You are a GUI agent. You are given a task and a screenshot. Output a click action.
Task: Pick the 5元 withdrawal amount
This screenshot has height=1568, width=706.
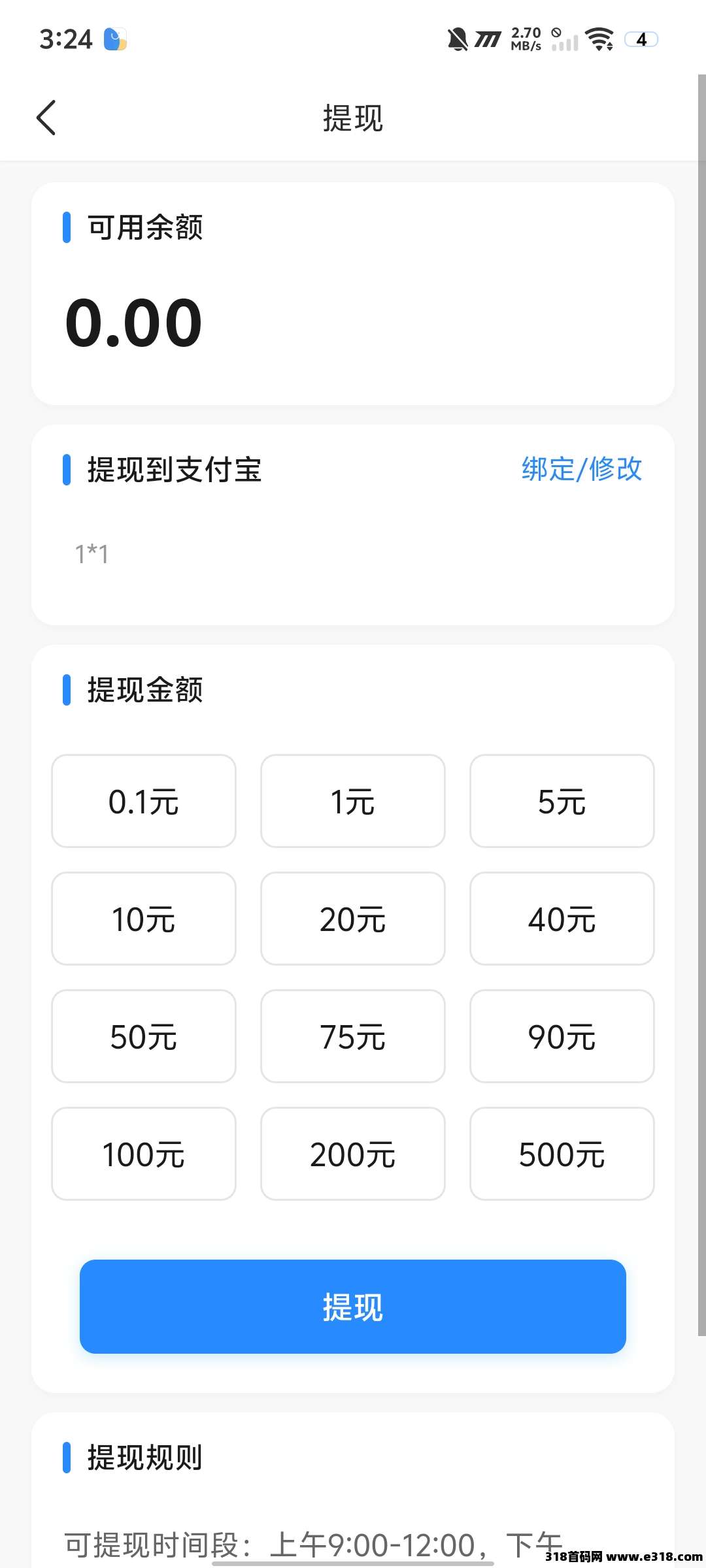562,801
